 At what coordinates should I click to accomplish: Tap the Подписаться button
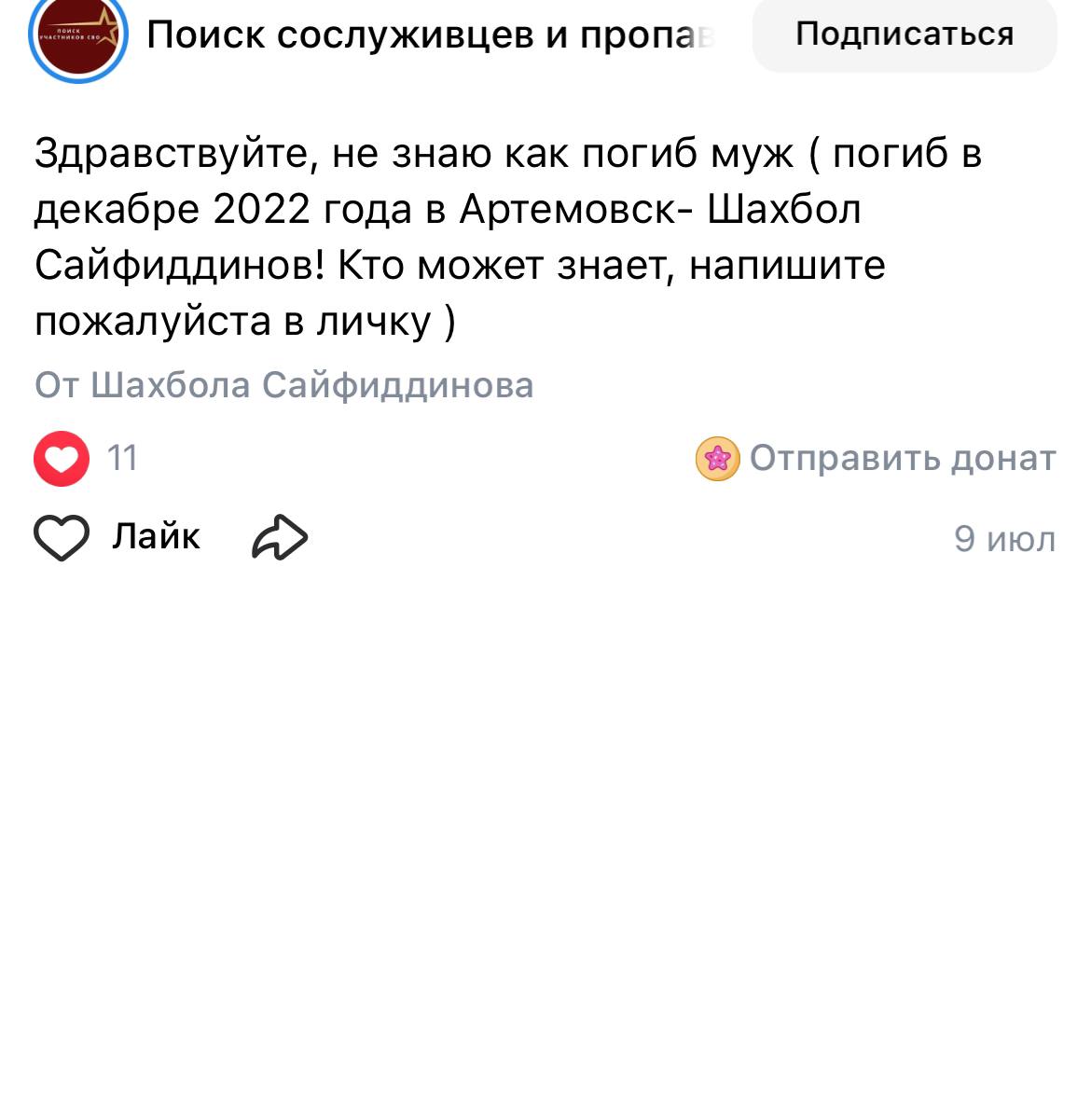pos(904,35)
